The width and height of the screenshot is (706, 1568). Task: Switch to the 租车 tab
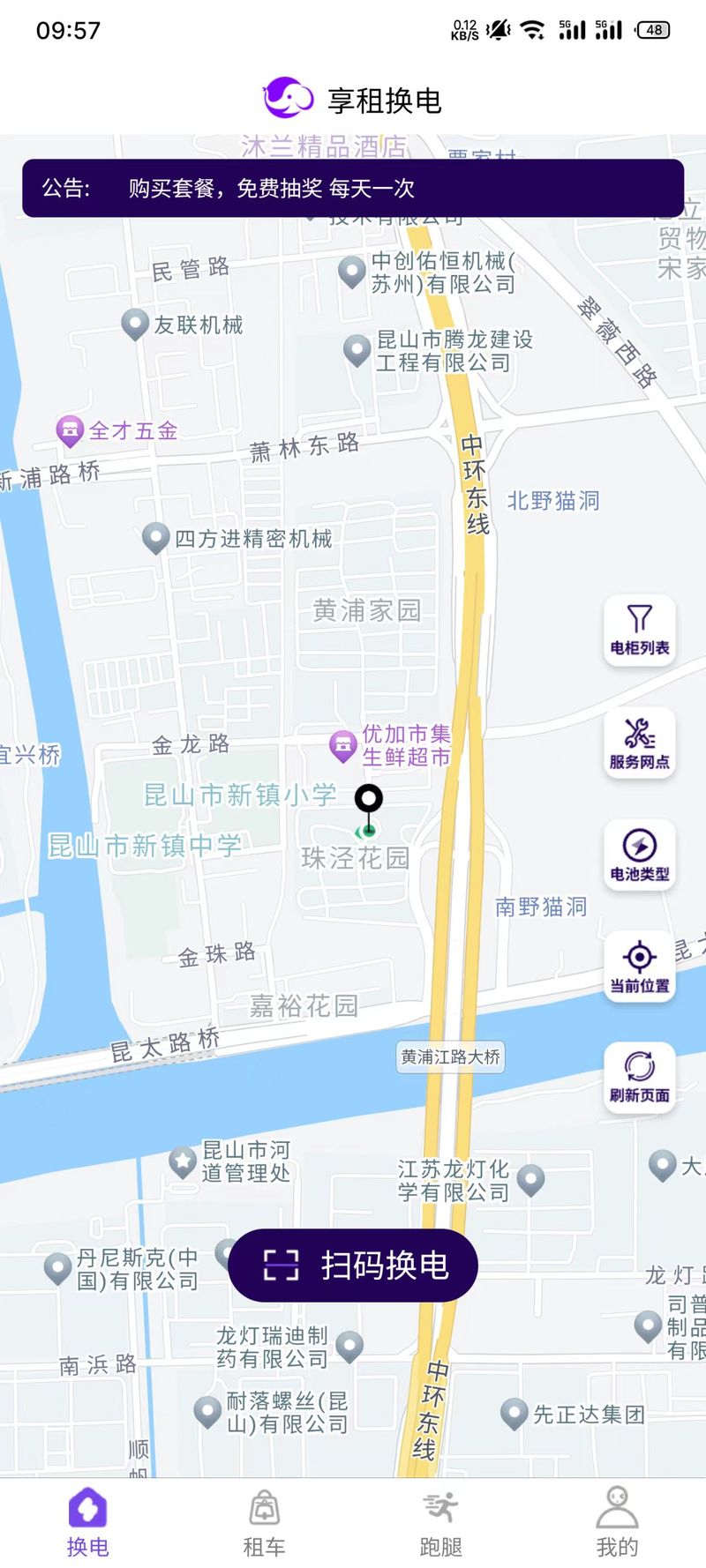click(265, 1523)
